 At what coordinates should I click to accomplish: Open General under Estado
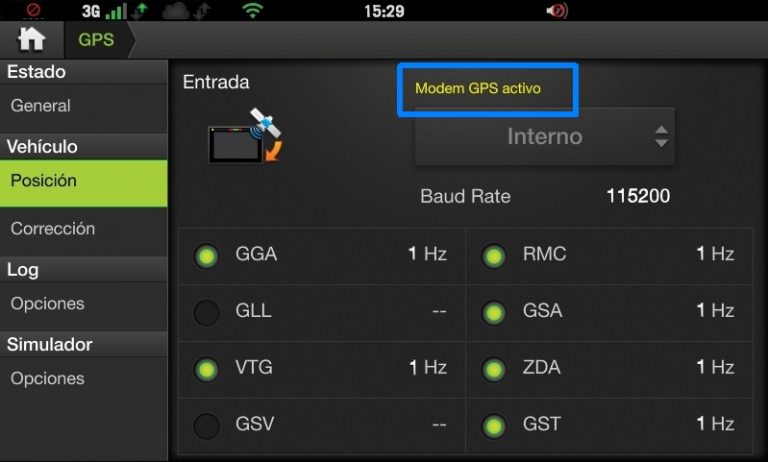click(x=40, y=105)
